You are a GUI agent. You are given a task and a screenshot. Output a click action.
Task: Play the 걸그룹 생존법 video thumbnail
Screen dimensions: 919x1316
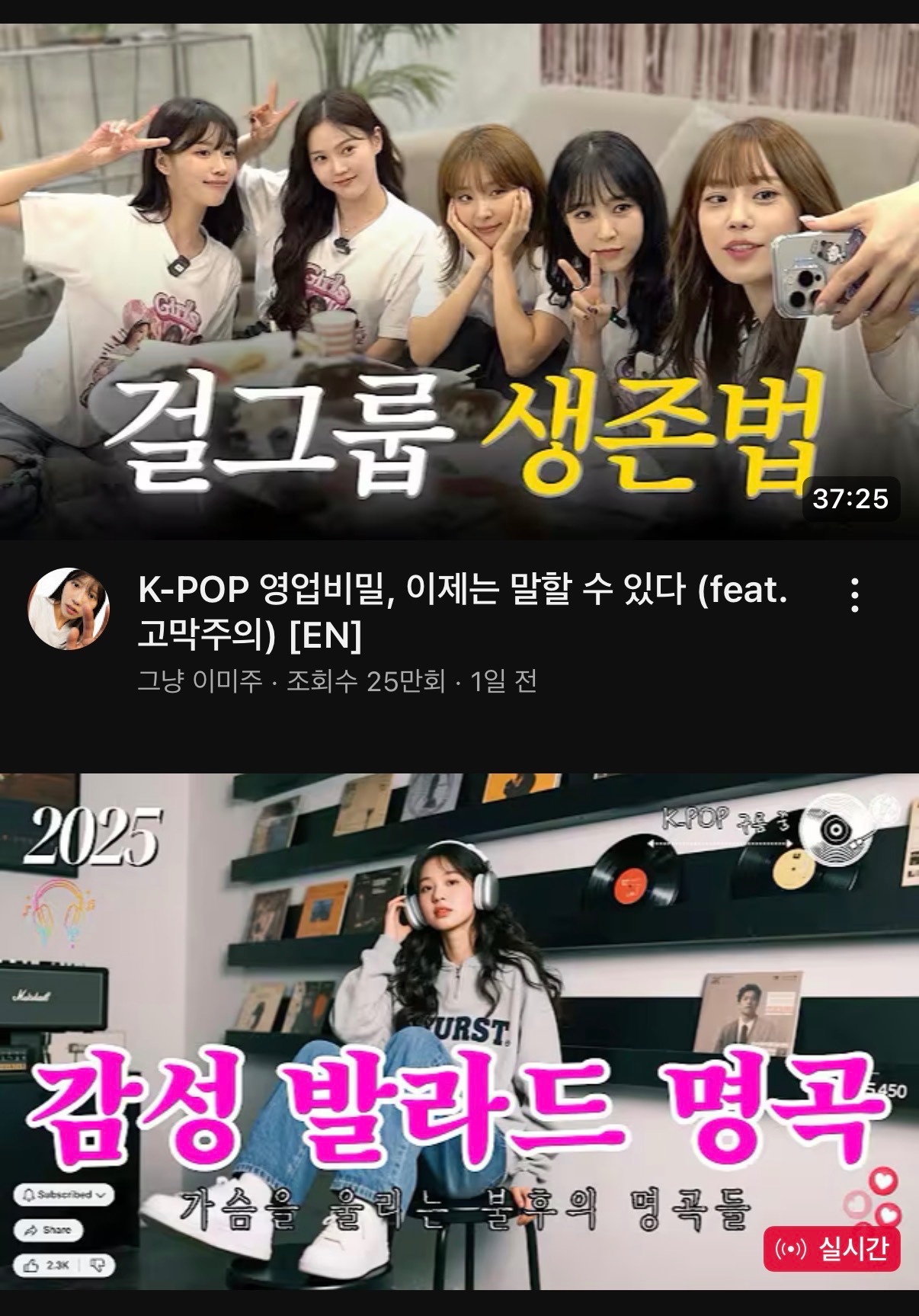click(x=459, y=282)
